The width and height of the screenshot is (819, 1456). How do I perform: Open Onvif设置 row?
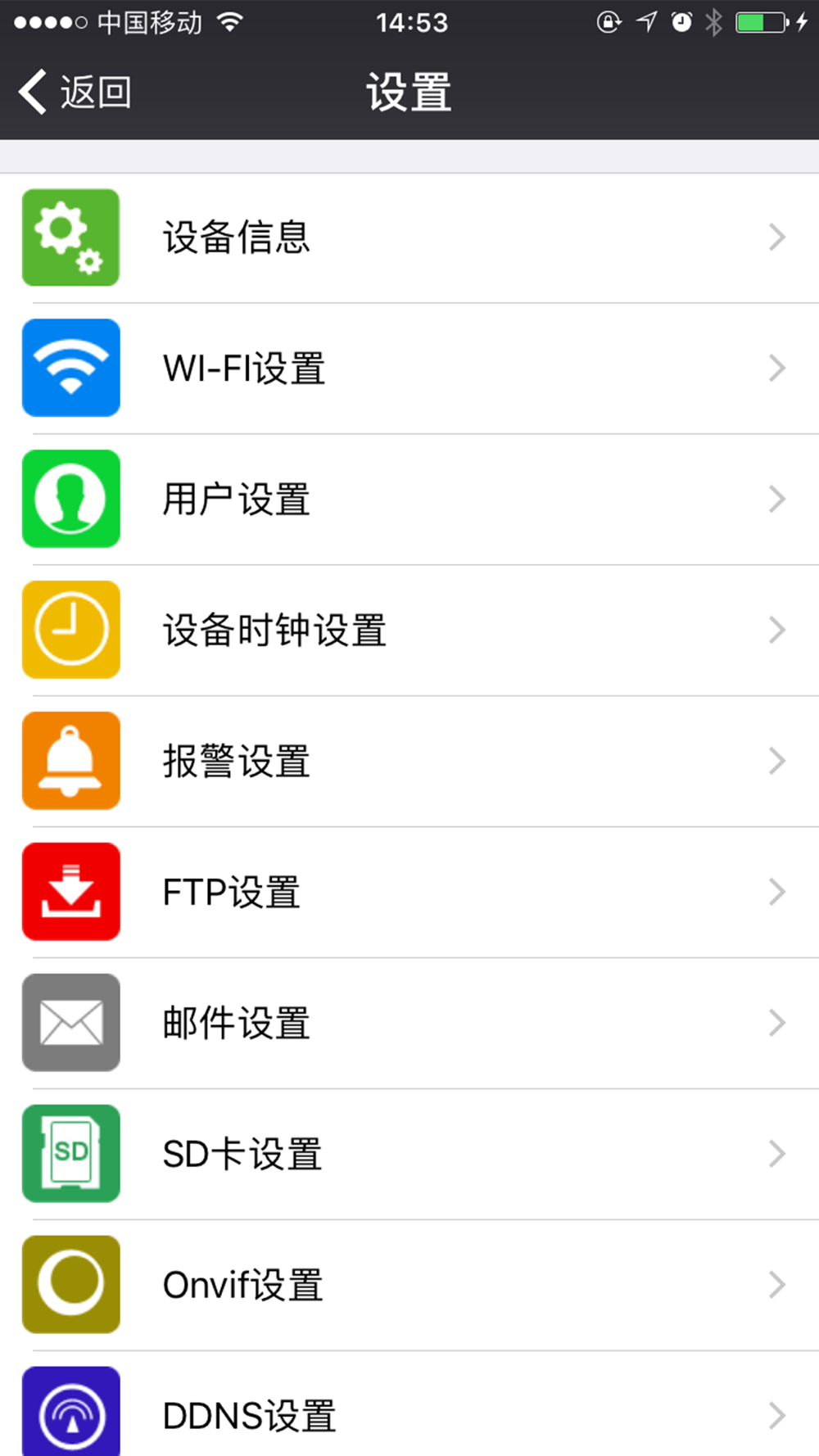(x=409, y=1286)
